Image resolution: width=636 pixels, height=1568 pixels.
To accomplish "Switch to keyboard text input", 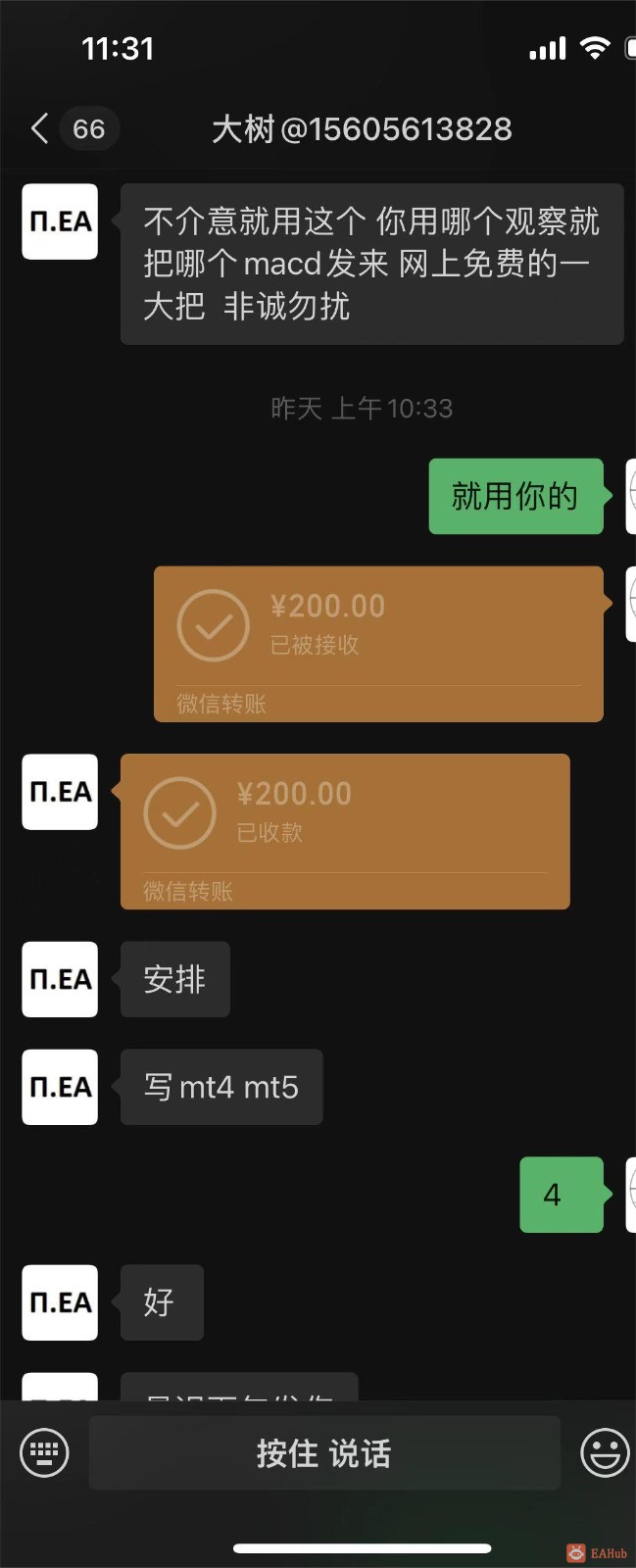I will pos(44,1452).
